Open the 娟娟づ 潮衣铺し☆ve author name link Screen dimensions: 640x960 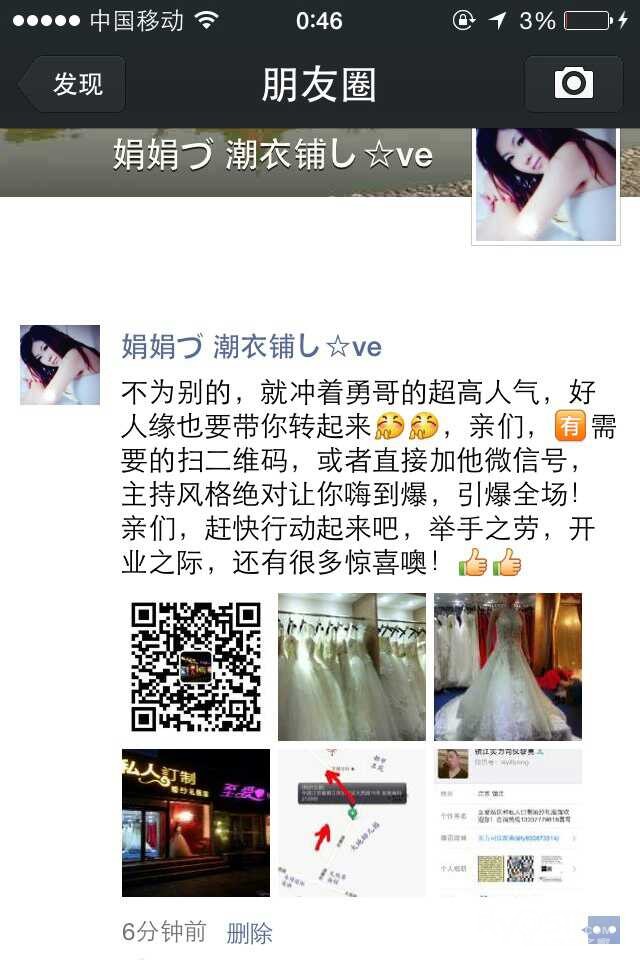[x=251, y=346]
